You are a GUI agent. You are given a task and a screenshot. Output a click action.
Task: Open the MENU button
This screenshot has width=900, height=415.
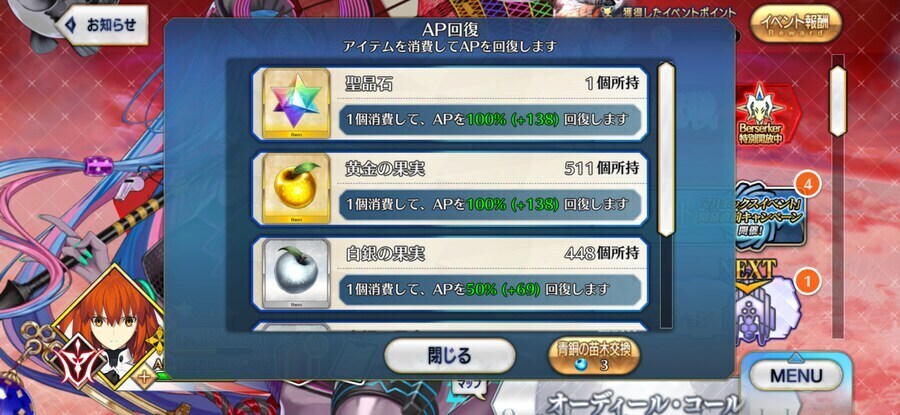797,376
